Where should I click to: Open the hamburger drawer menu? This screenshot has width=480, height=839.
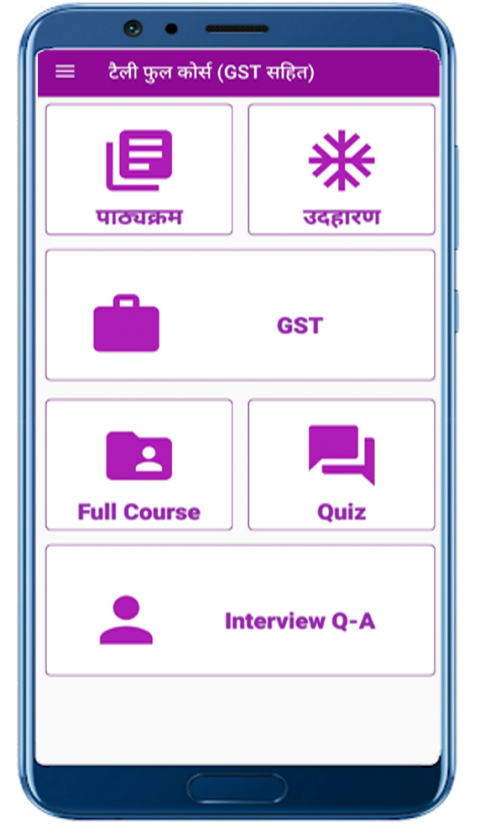coord(65,72)
